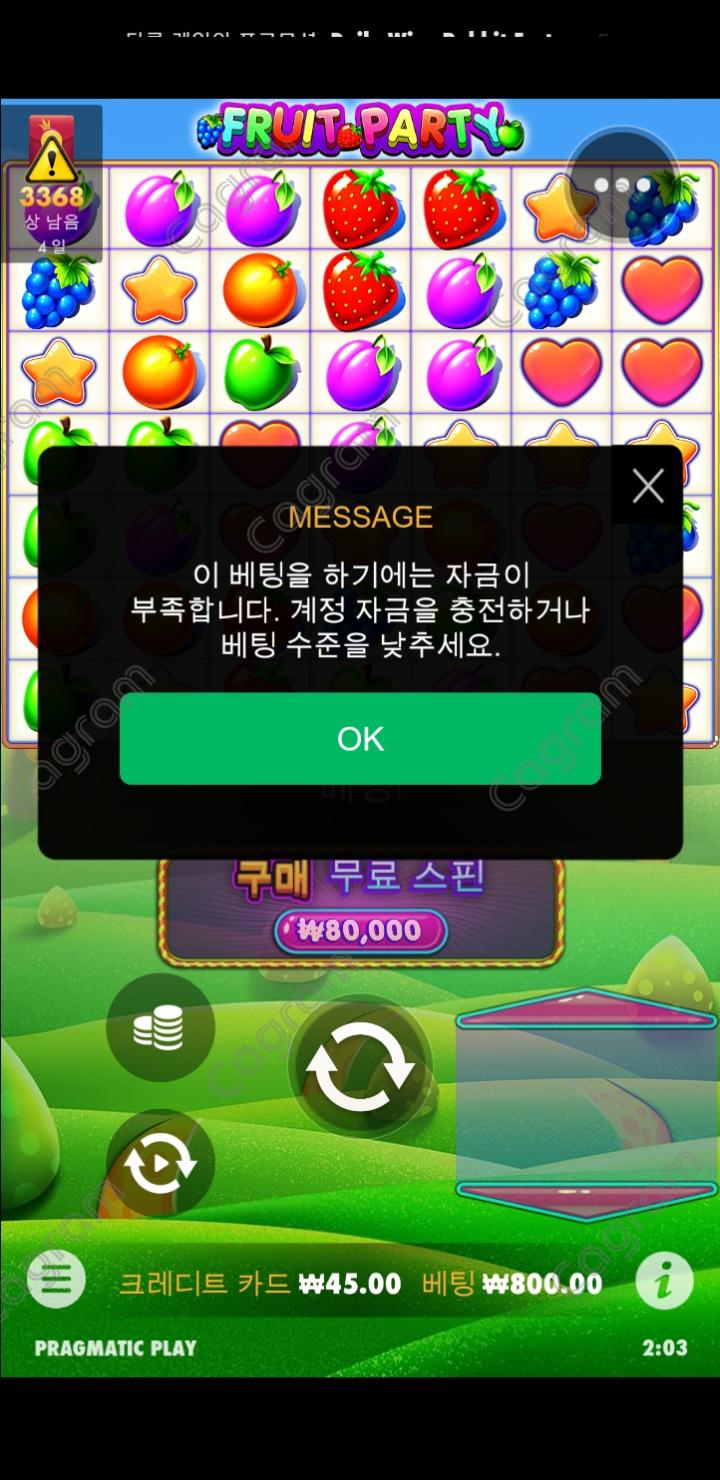This screenshot has height=1480, width=720.
Task: Close the insufficient funds message dialog
Action: point(648,486)
